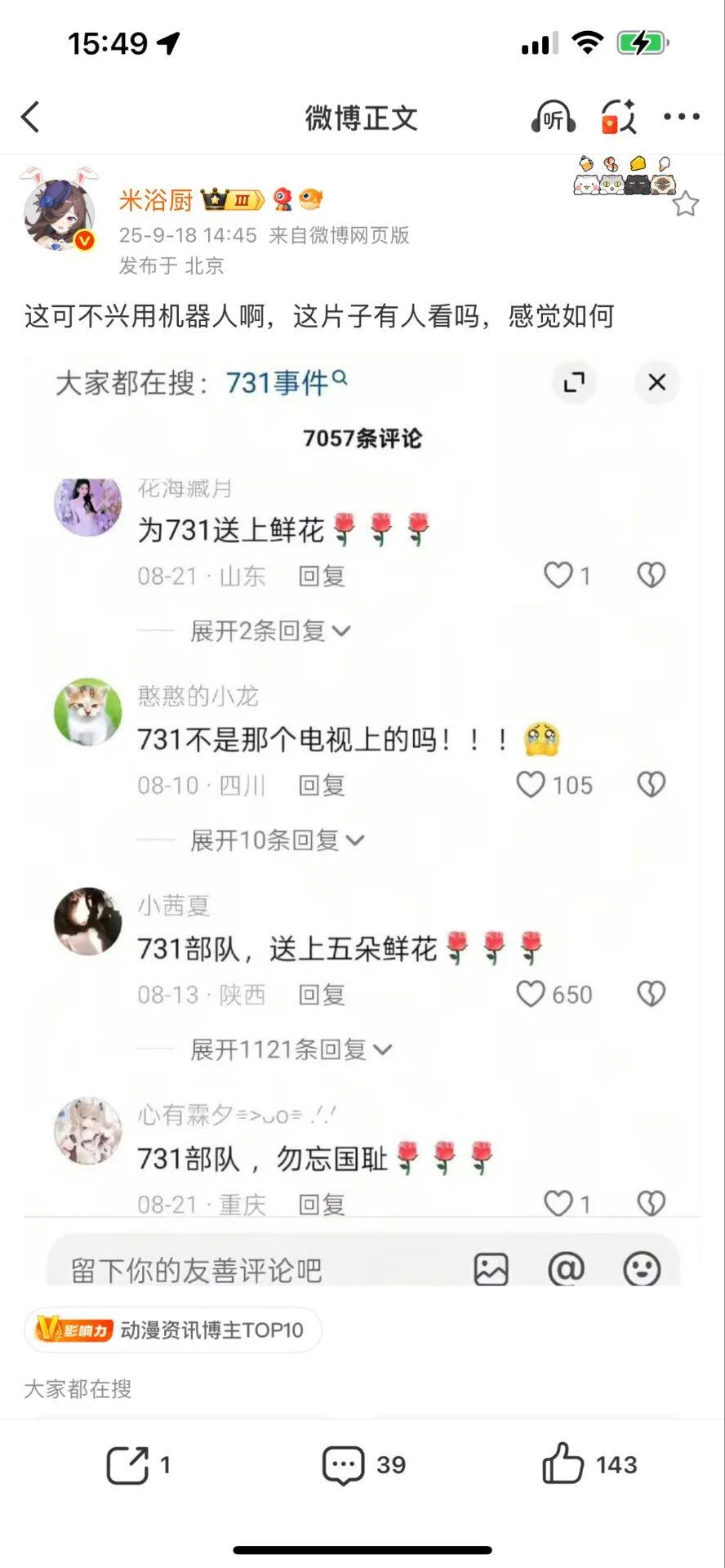Open the post's attached comment screenshot image
The height and width of the screenshot is (1568, 725).
pyautogui.click(x=362, y=817)
